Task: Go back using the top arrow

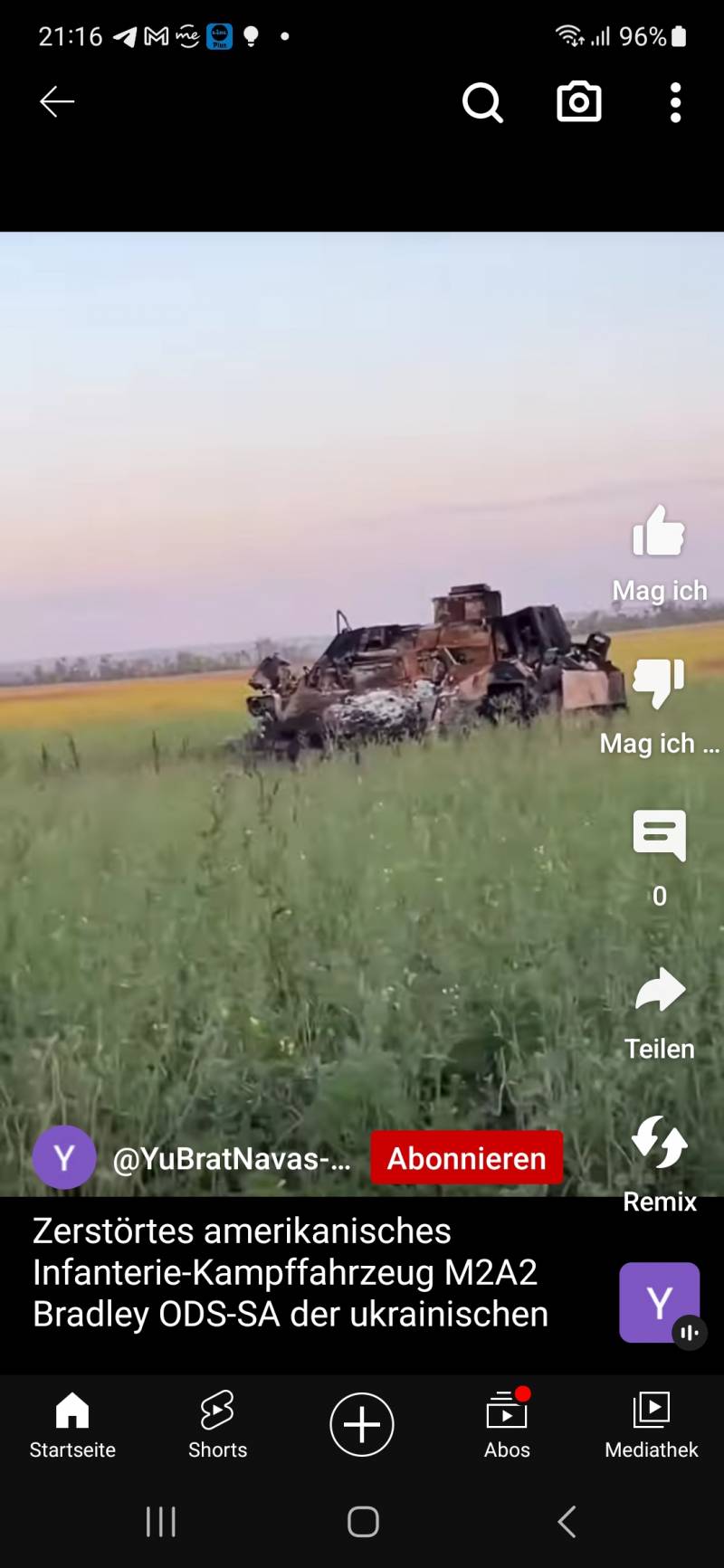Action: coord(57,102)
